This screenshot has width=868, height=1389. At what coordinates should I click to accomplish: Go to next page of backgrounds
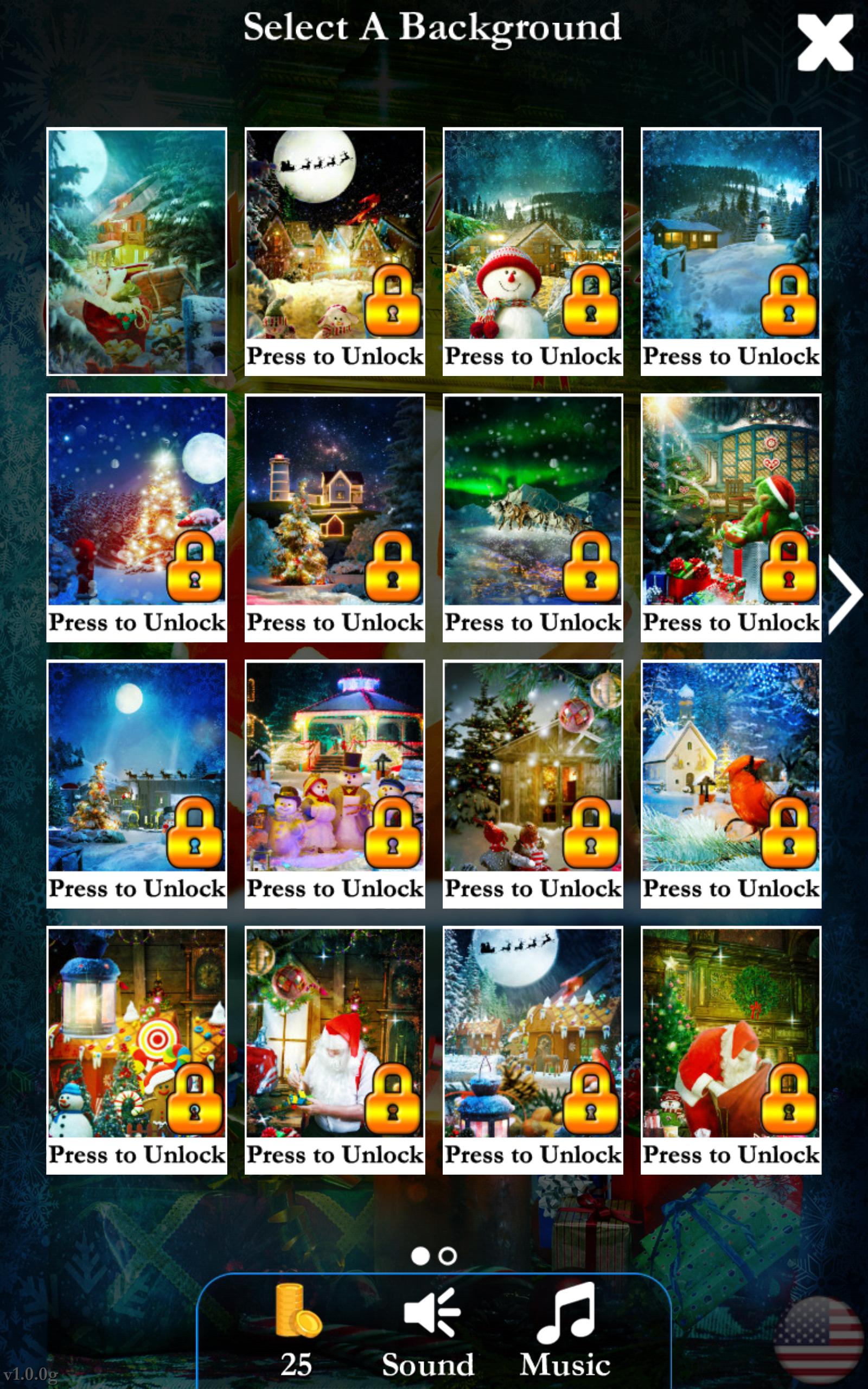click(845, 595)
